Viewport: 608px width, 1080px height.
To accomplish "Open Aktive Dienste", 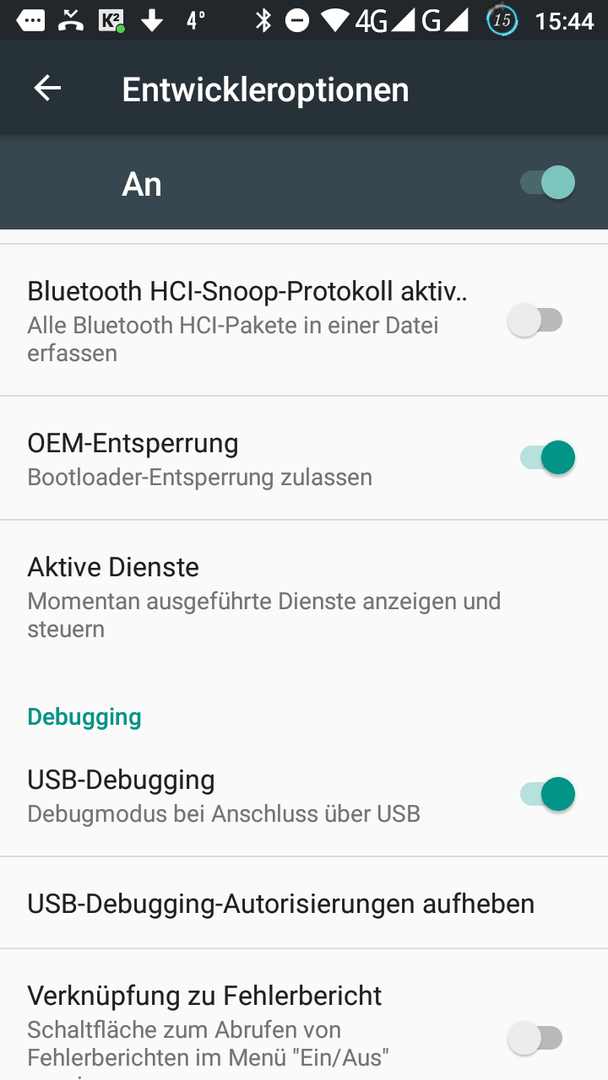I will (304, 596).
